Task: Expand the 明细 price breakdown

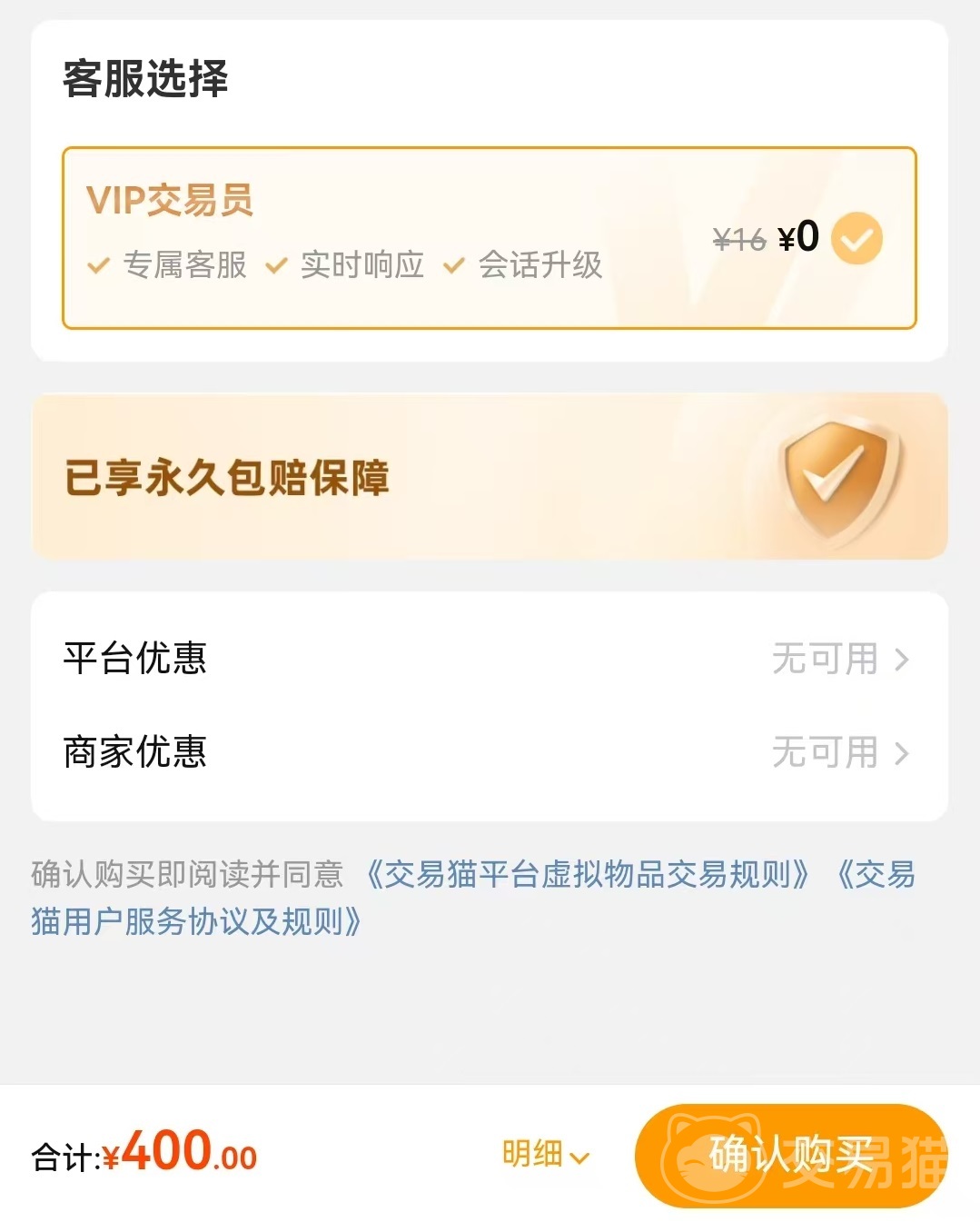Action: [545, 1155]
